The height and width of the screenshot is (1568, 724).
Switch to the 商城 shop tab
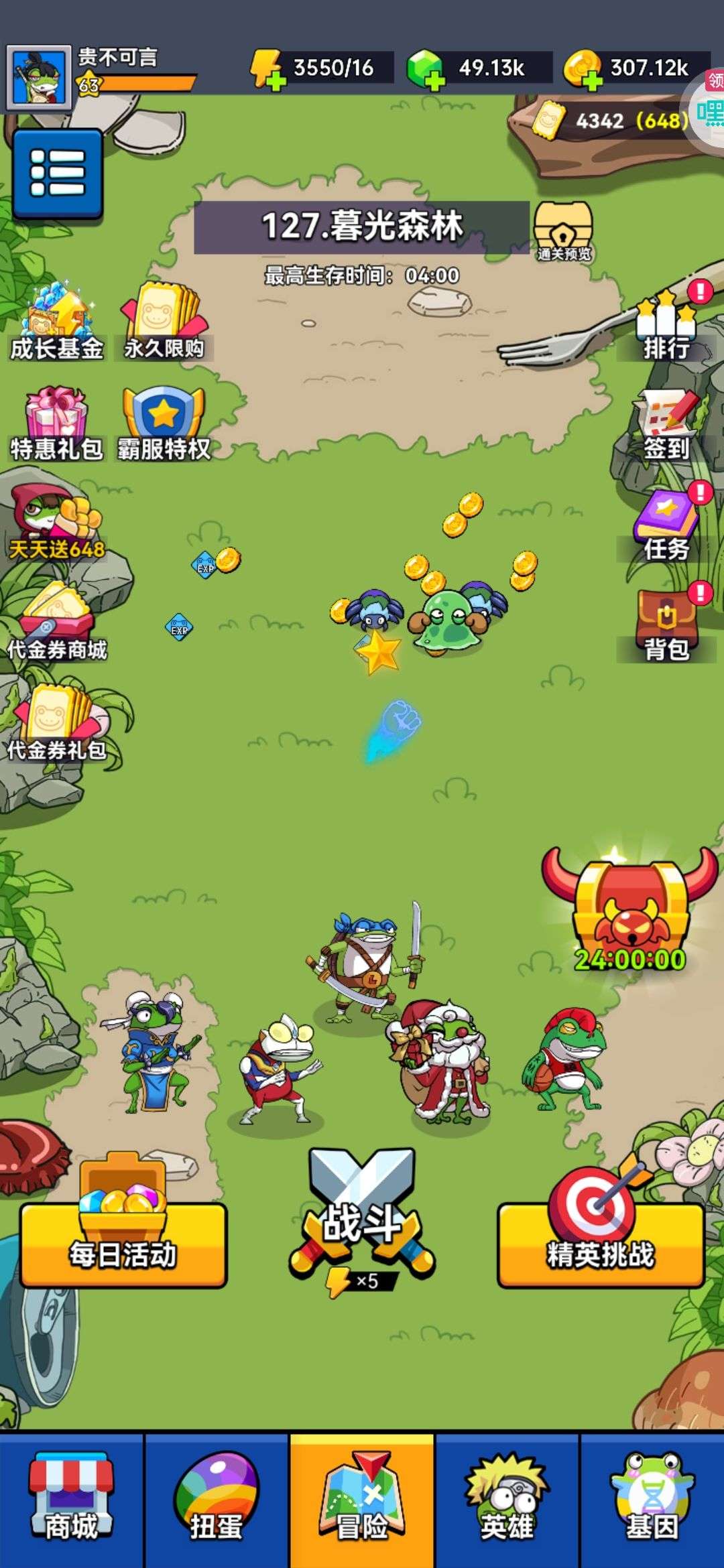[x=71, y=1500]
